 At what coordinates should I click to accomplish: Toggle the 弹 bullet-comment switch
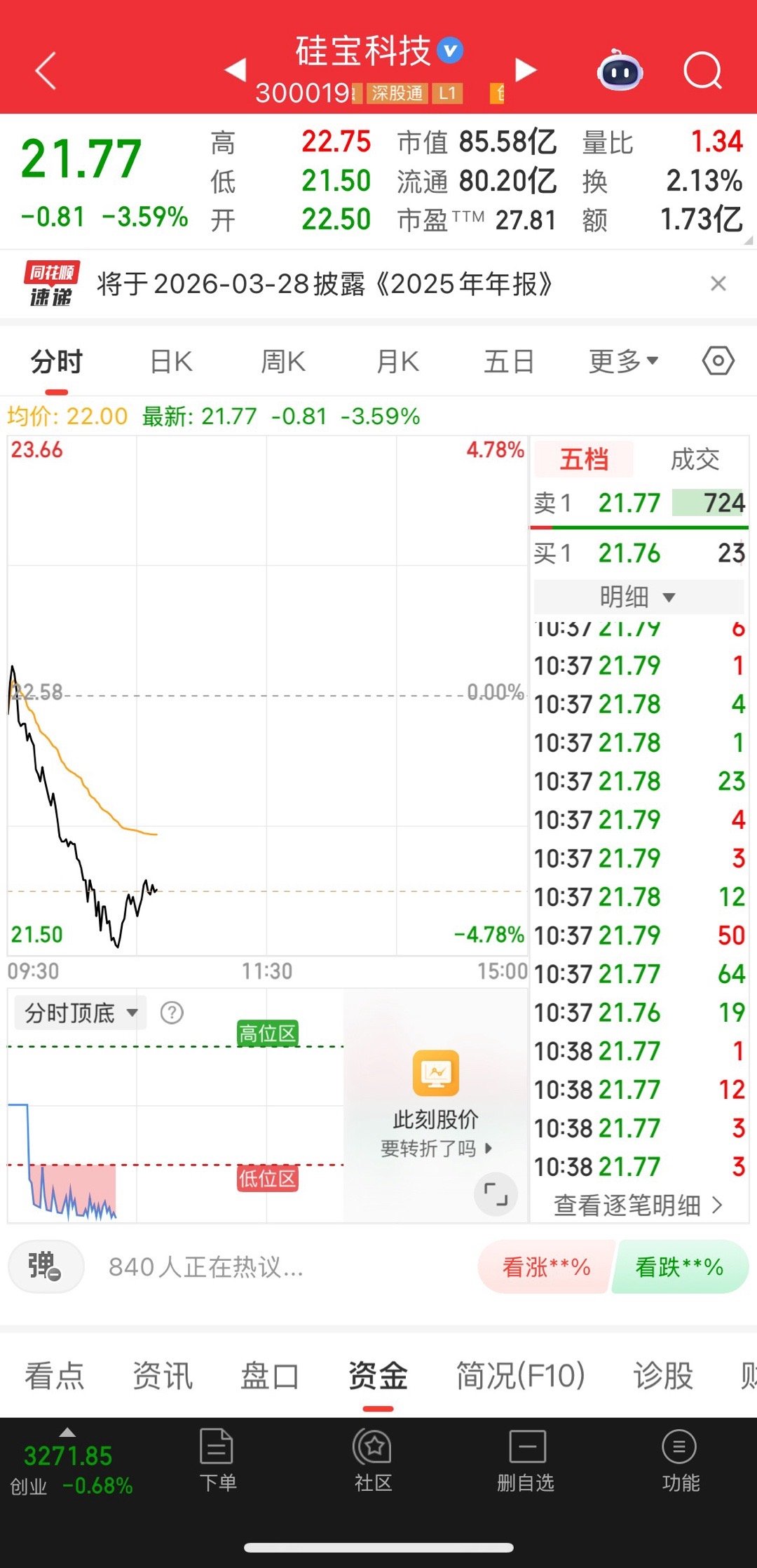pyautogui.click(x=45, y=1266)
